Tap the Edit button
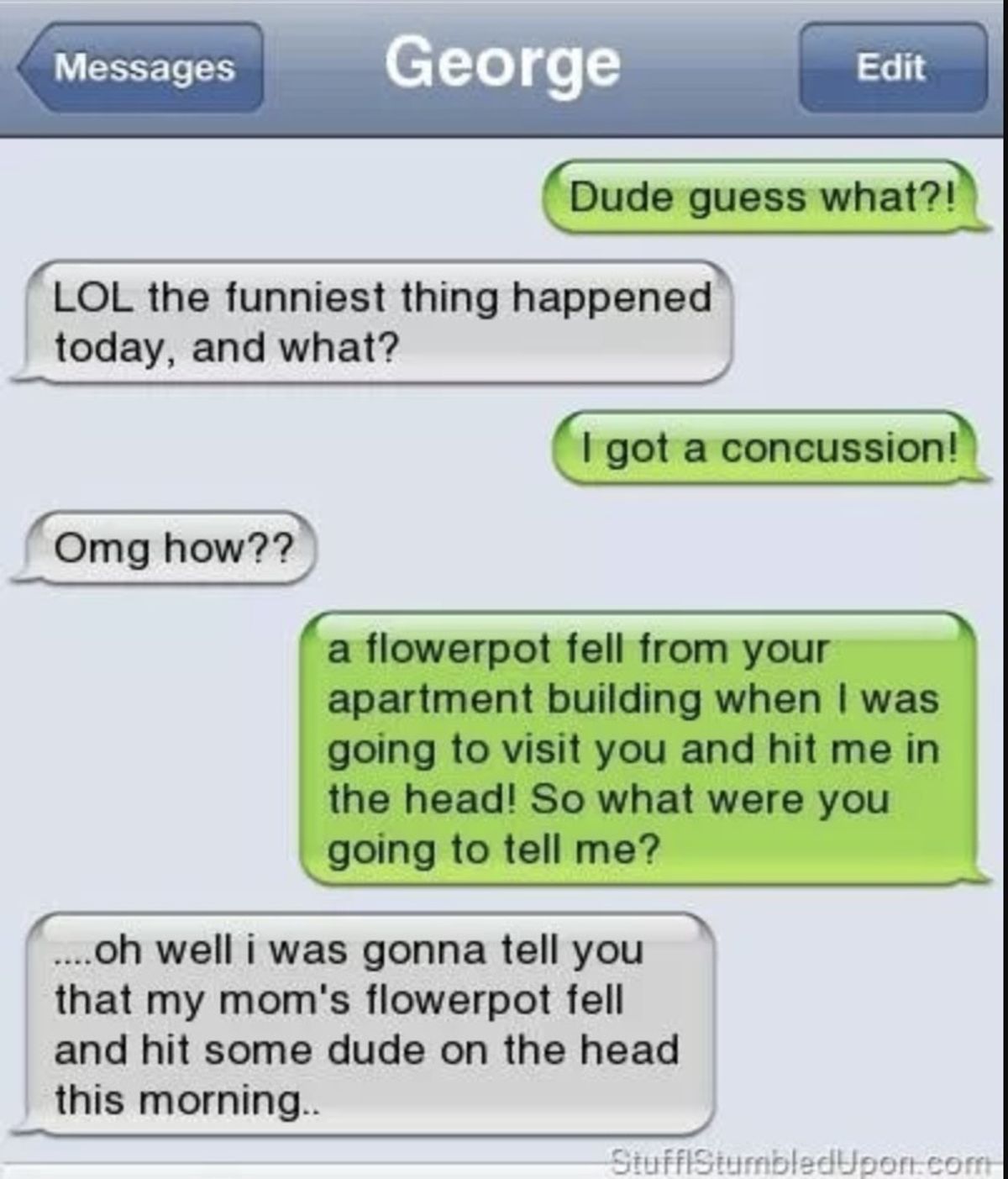The height and width of the screenshot is (1179, 1008). click(892, 68)
